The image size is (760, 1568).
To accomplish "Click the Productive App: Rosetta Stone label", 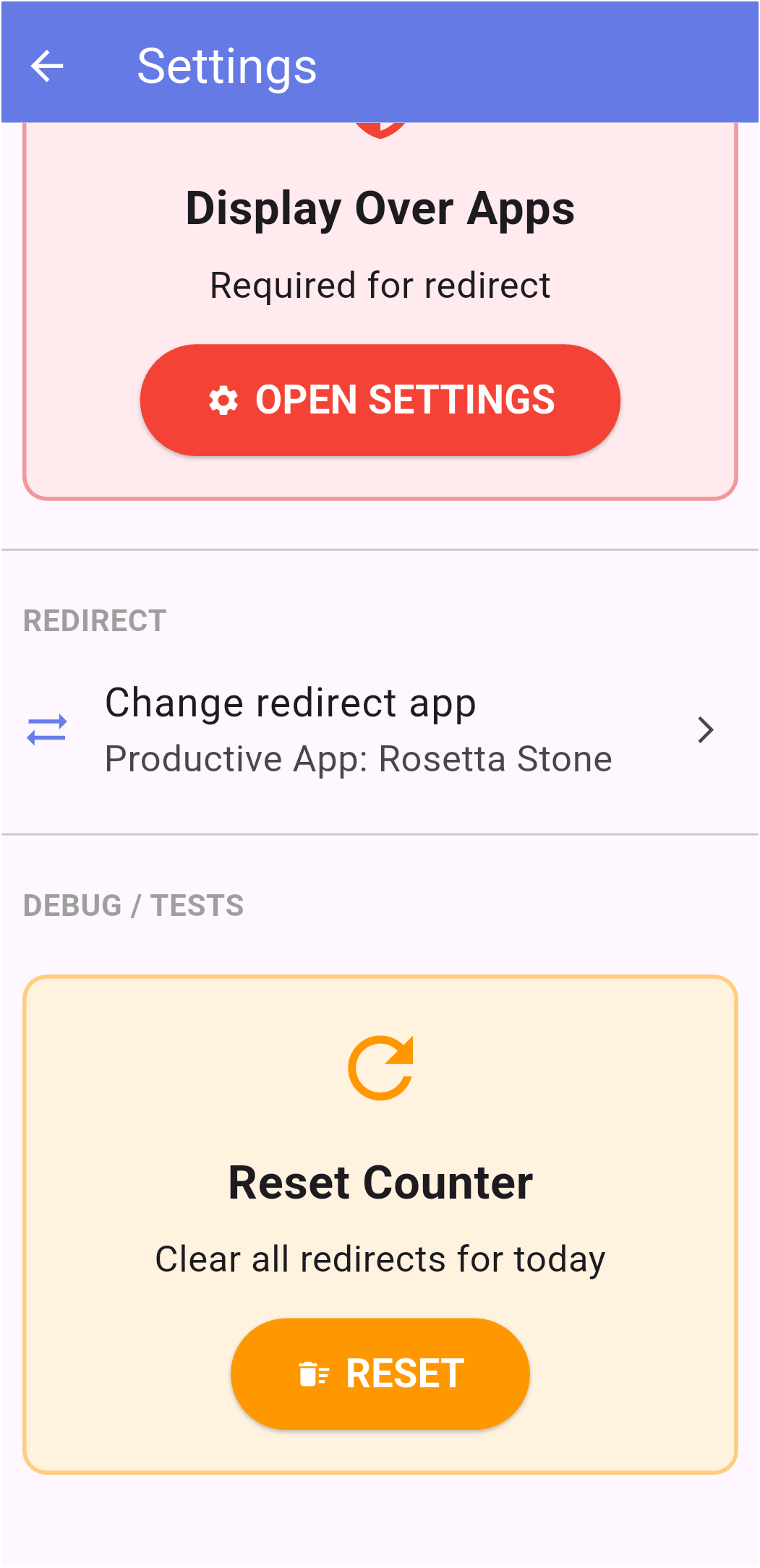I will [359, 758].
